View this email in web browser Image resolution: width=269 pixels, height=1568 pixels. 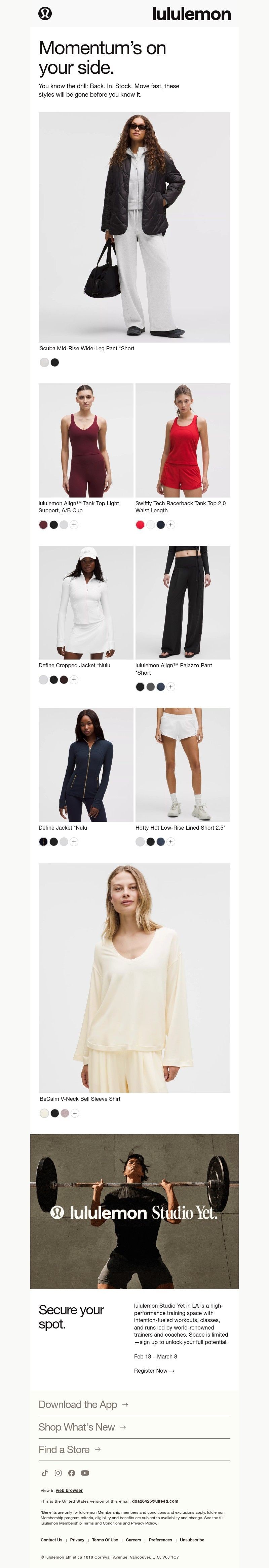pos(69,1490)
